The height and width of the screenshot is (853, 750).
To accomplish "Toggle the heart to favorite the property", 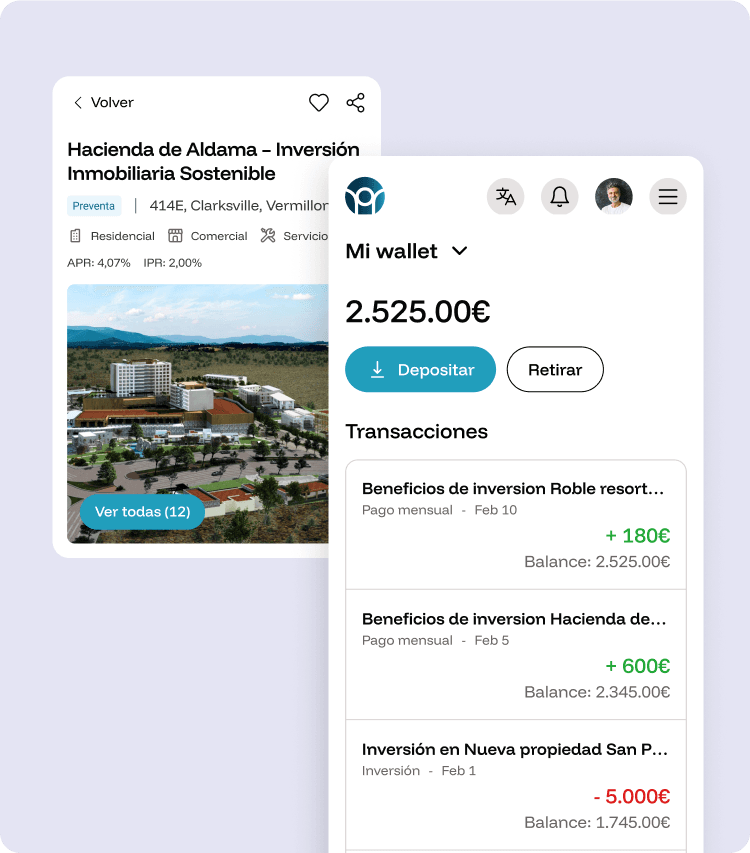I will [x=318, y=102].
